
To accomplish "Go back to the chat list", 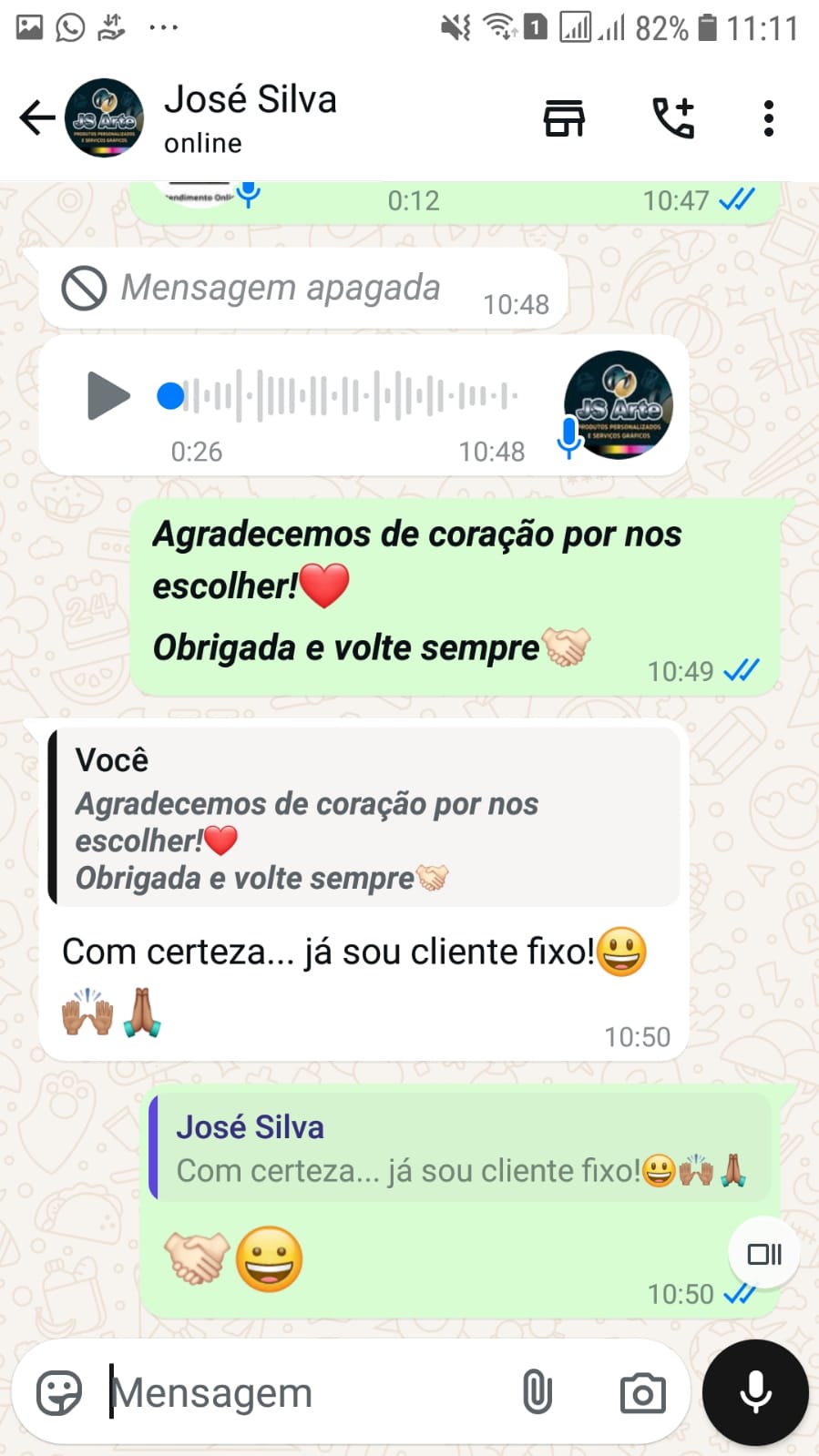I will coord(36,117).
